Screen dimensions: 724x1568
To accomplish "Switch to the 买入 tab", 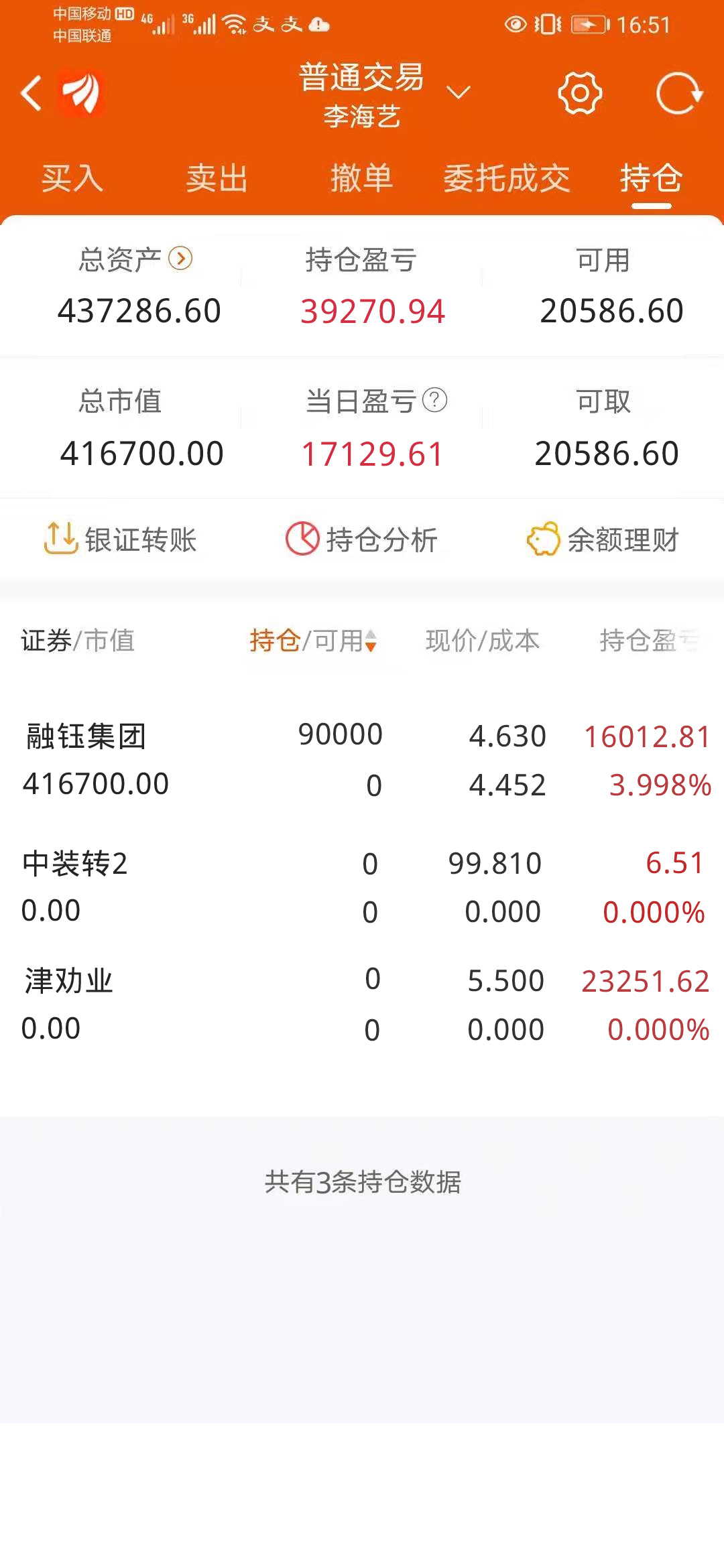I will [72, 179].
